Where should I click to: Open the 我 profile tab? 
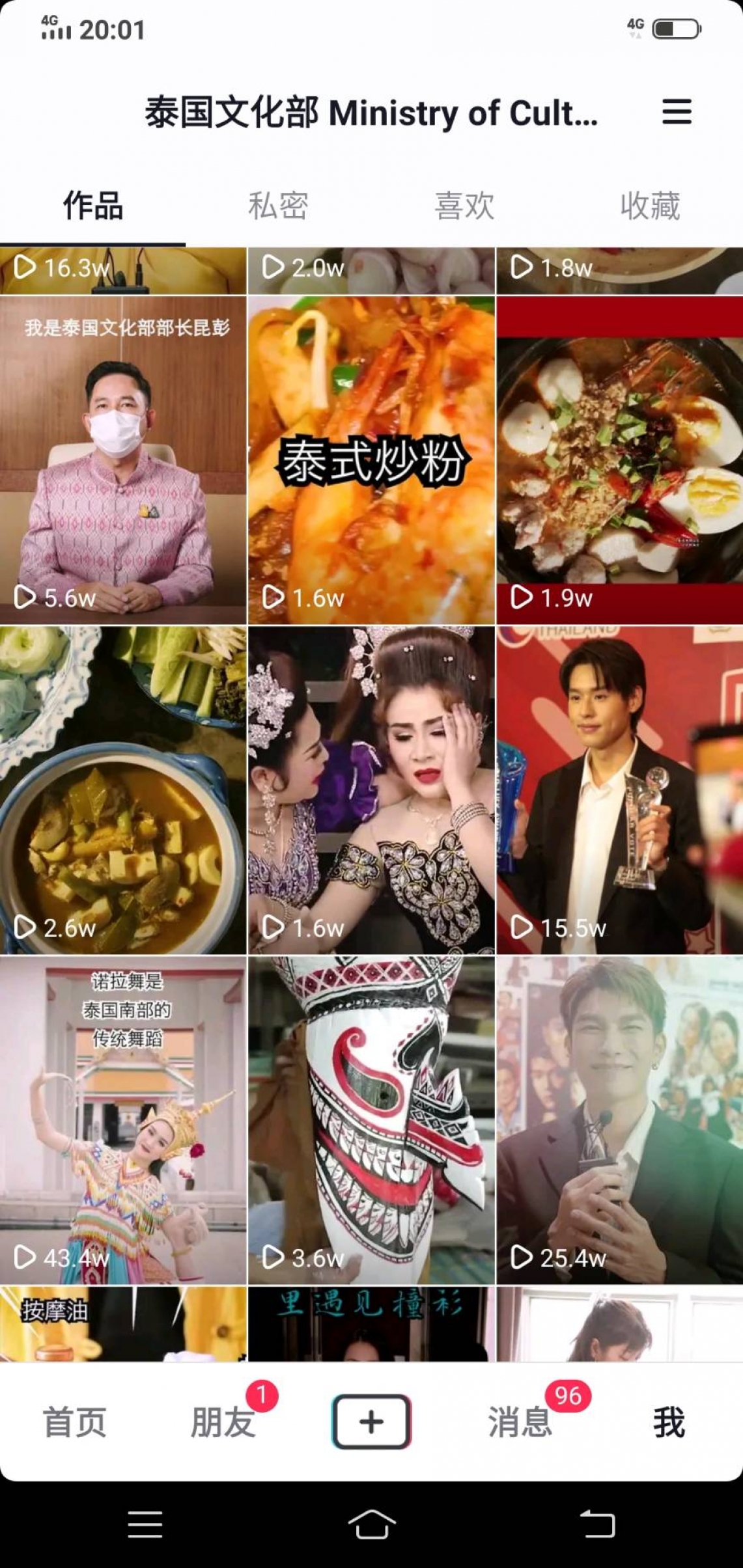click(x=669, y=1422)
